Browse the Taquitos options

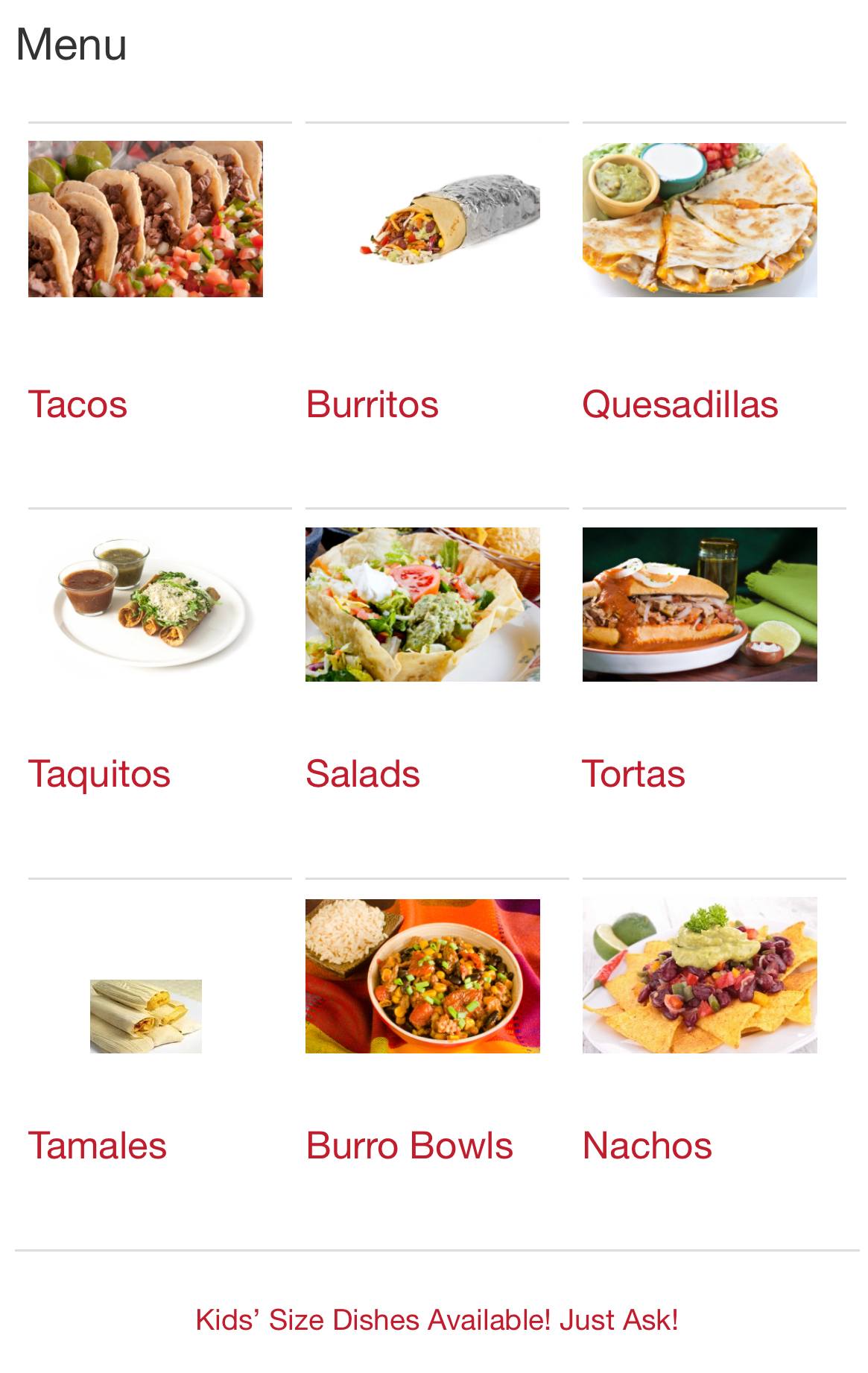tap(99, 773)
